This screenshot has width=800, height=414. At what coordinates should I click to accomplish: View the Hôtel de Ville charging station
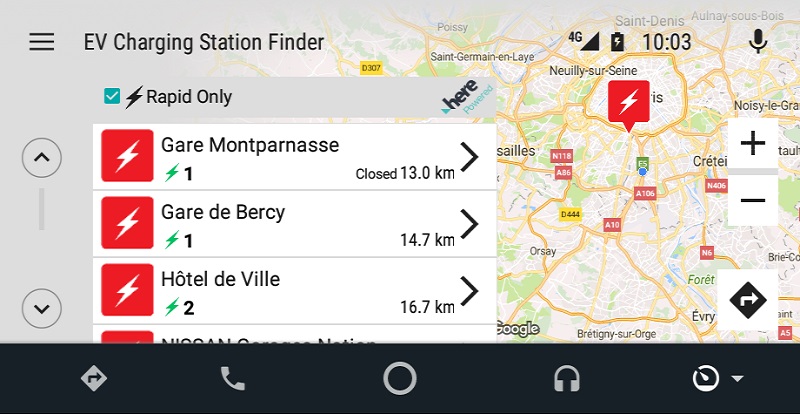click(x=294, y=291)
